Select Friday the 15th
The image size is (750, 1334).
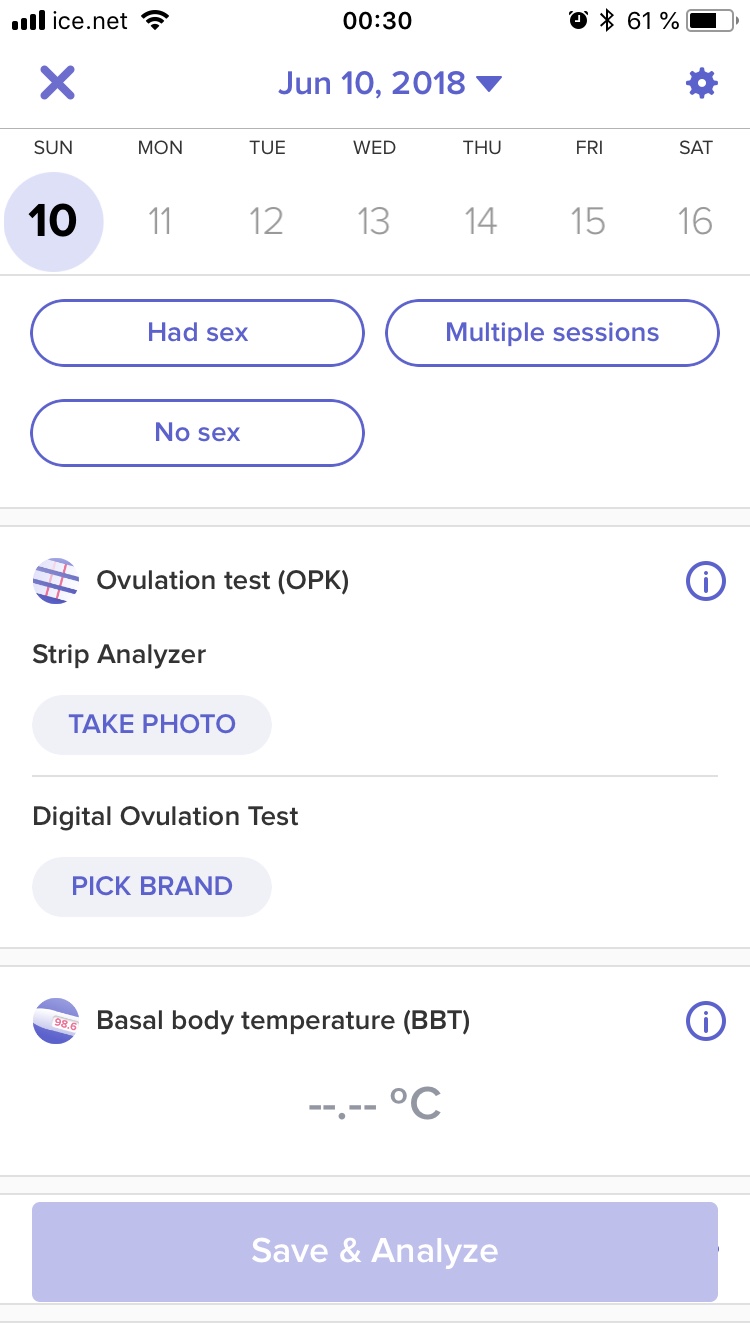point(588,221)
